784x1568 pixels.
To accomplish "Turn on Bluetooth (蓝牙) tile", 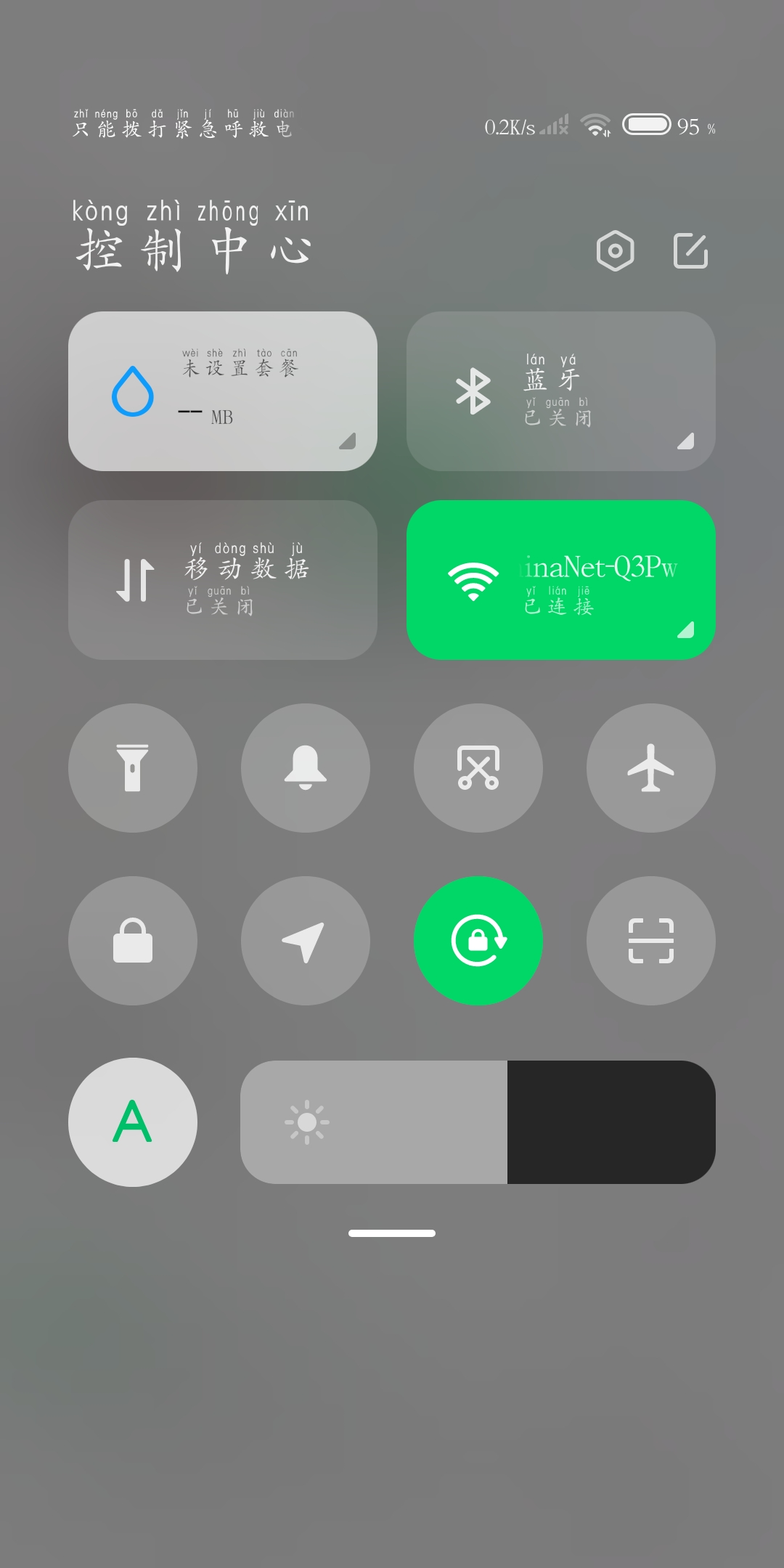I will pyautogui.click(x=561, y=391).
